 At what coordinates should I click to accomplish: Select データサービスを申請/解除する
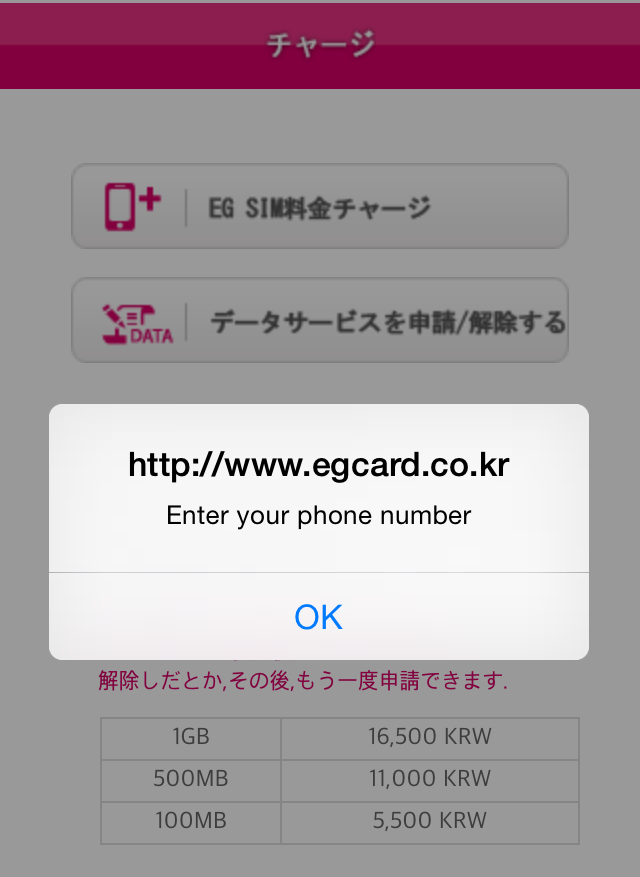click(x=320, y=321)
